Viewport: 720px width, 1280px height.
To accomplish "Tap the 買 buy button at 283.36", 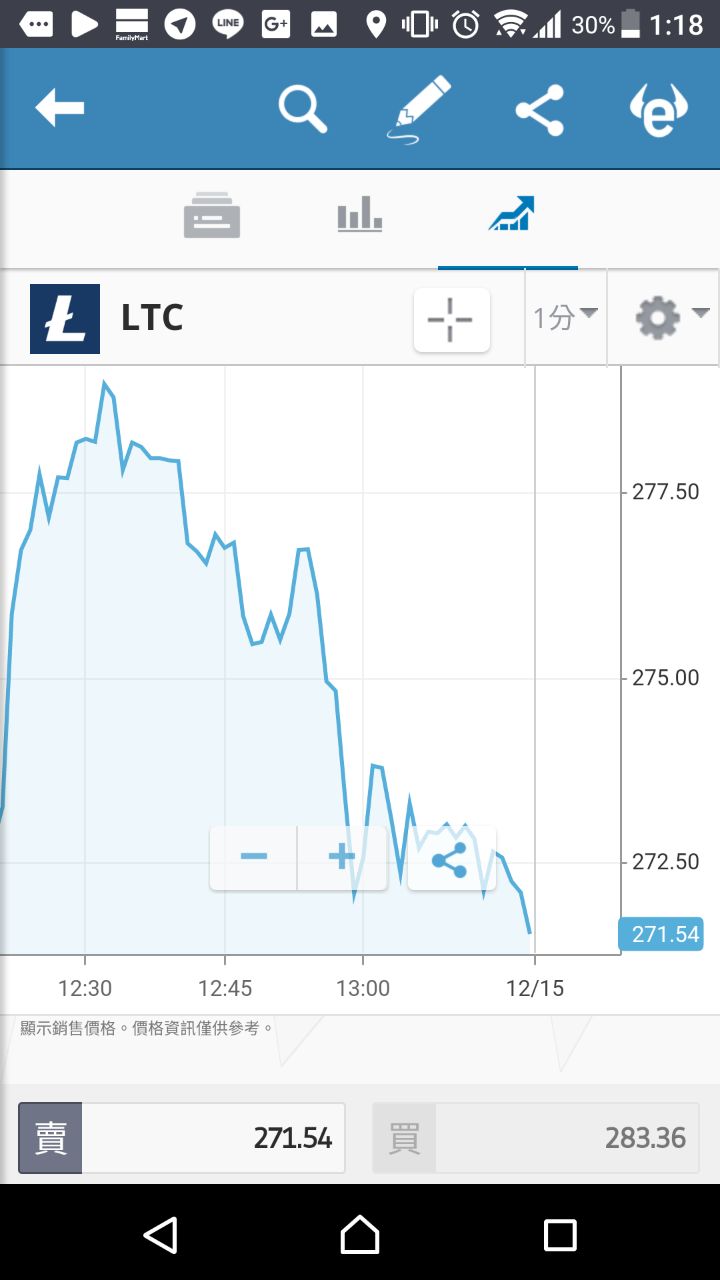I will click(536, 1138).
